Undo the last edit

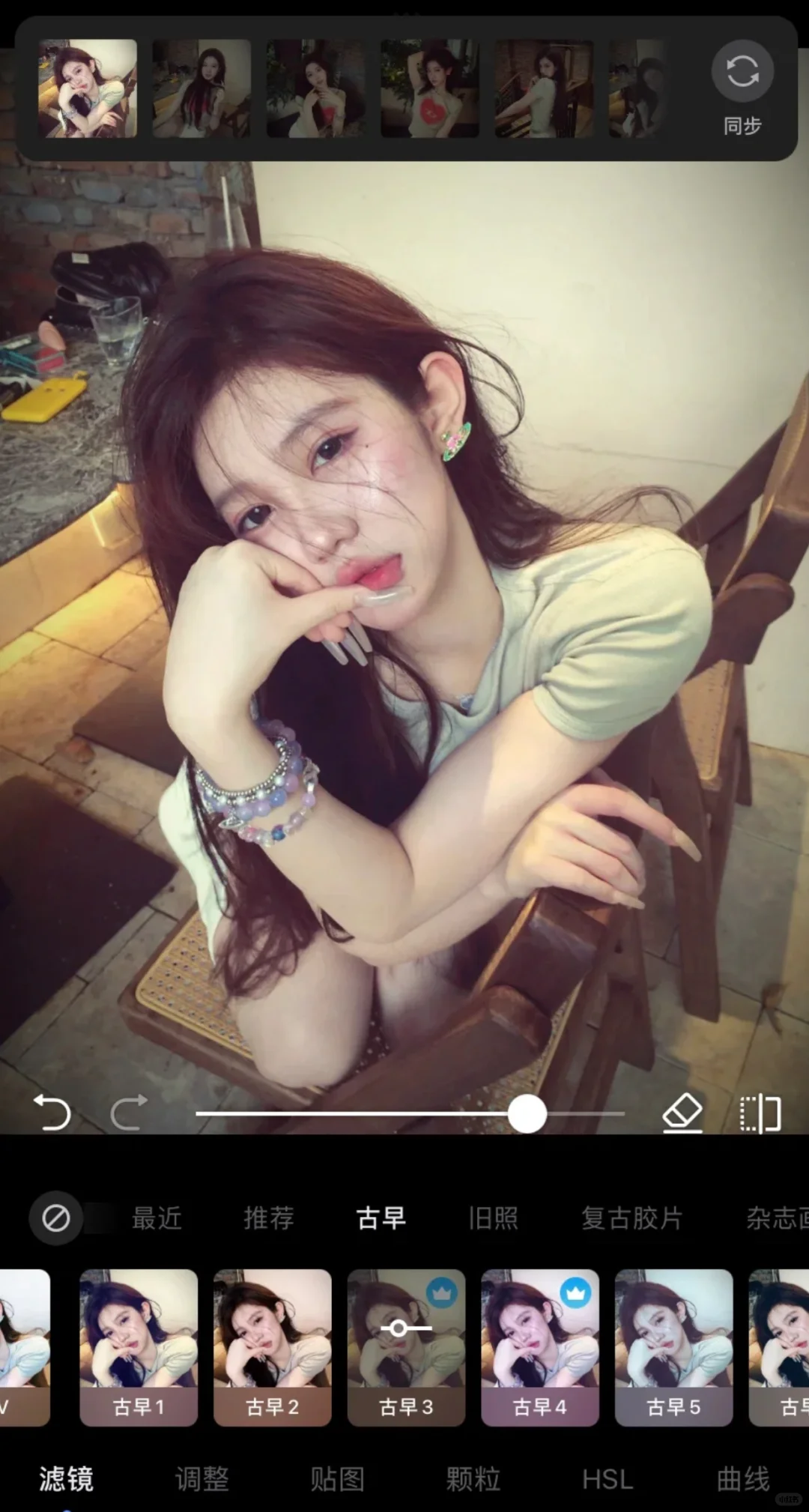click(x=52, y=1113)
